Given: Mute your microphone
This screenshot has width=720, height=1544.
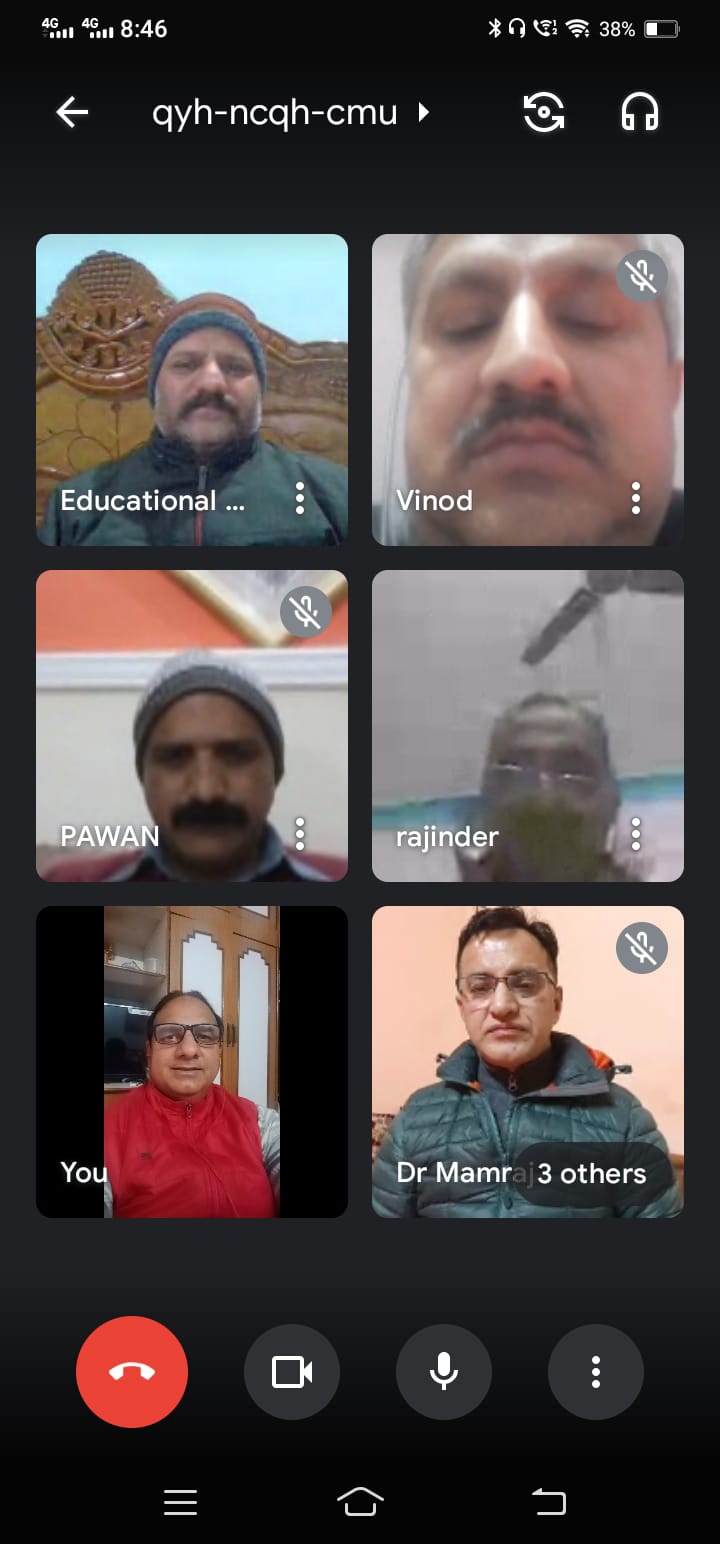Looking at the screenshot, I should click(444, 1372).
